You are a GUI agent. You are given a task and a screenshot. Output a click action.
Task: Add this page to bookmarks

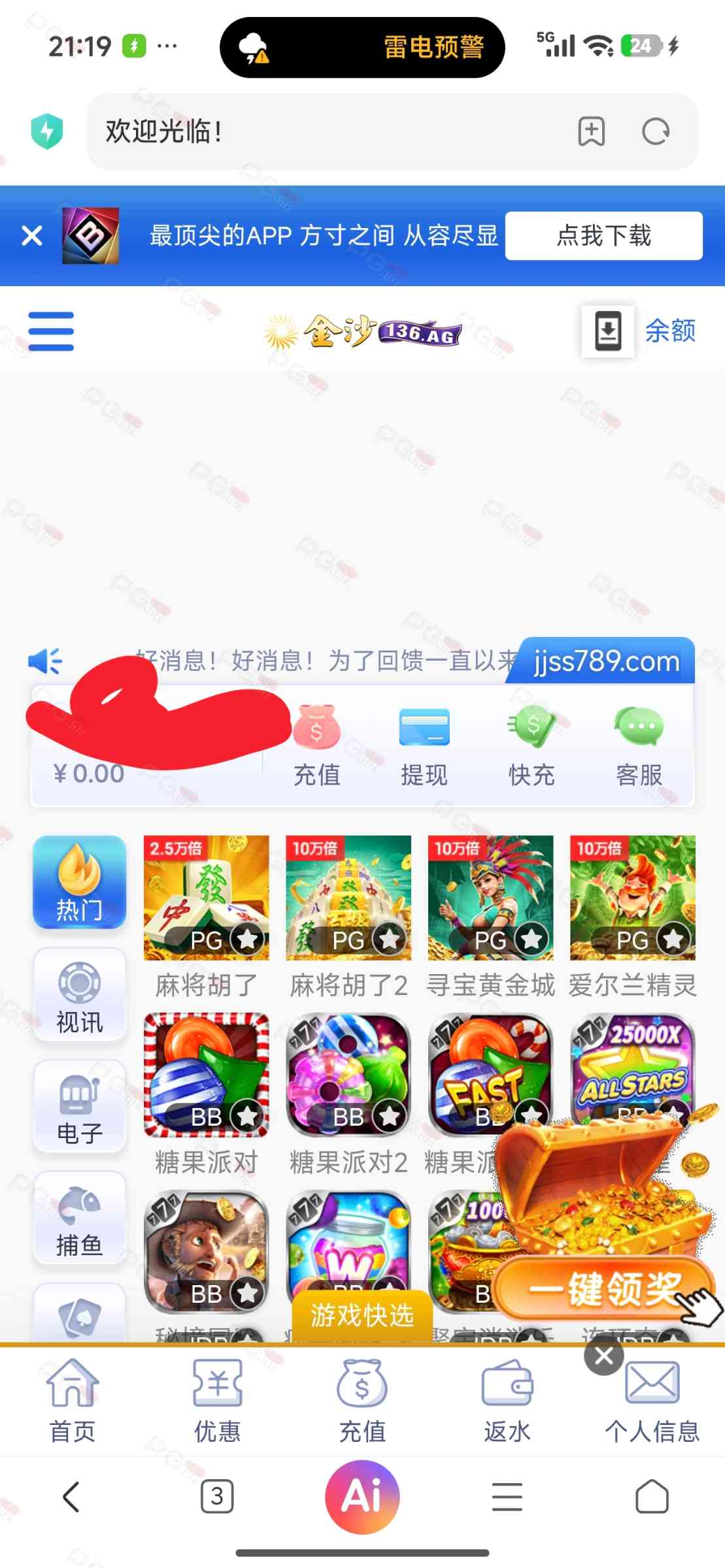click(591, 132)
